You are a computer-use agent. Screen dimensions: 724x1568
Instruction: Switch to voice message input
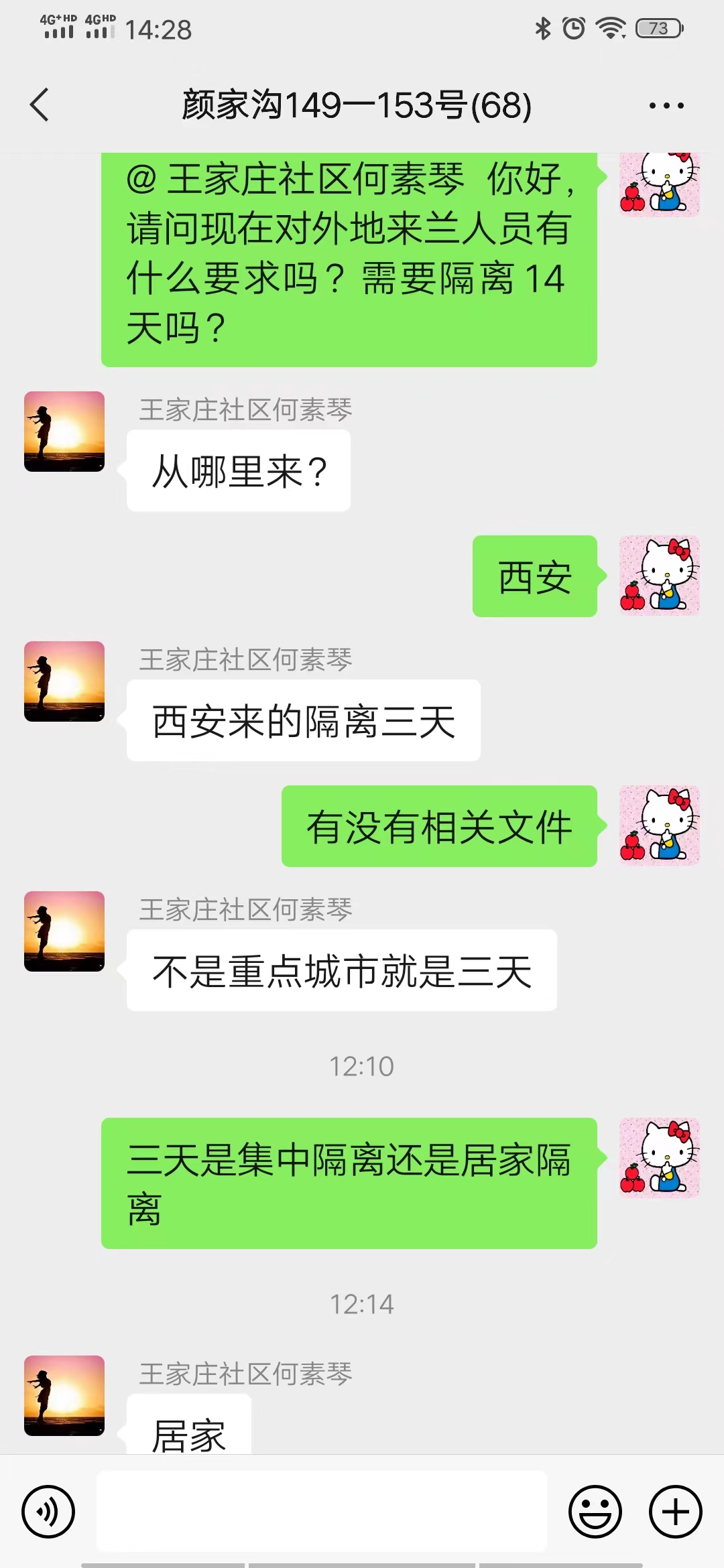48,1512
